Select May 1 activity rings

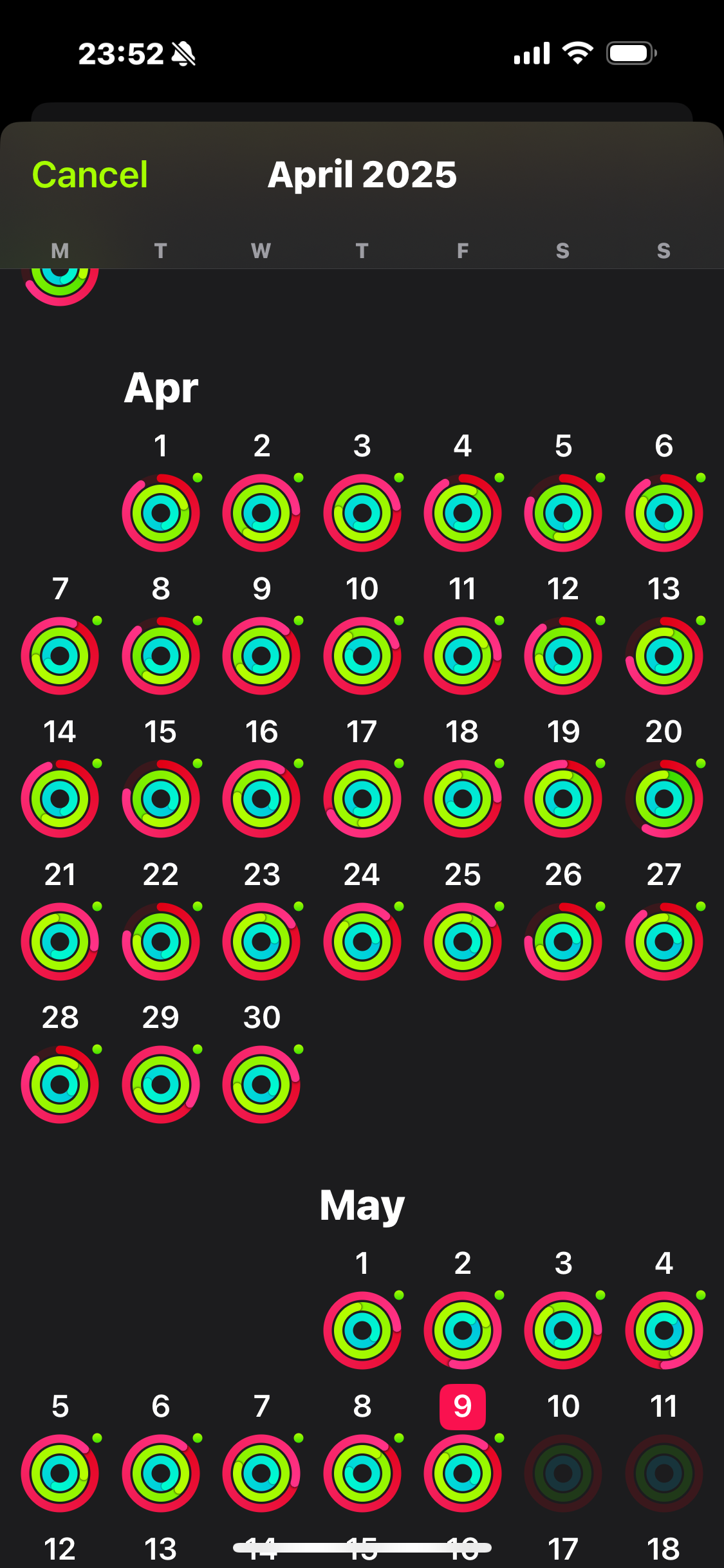(x=362, y=1330)
